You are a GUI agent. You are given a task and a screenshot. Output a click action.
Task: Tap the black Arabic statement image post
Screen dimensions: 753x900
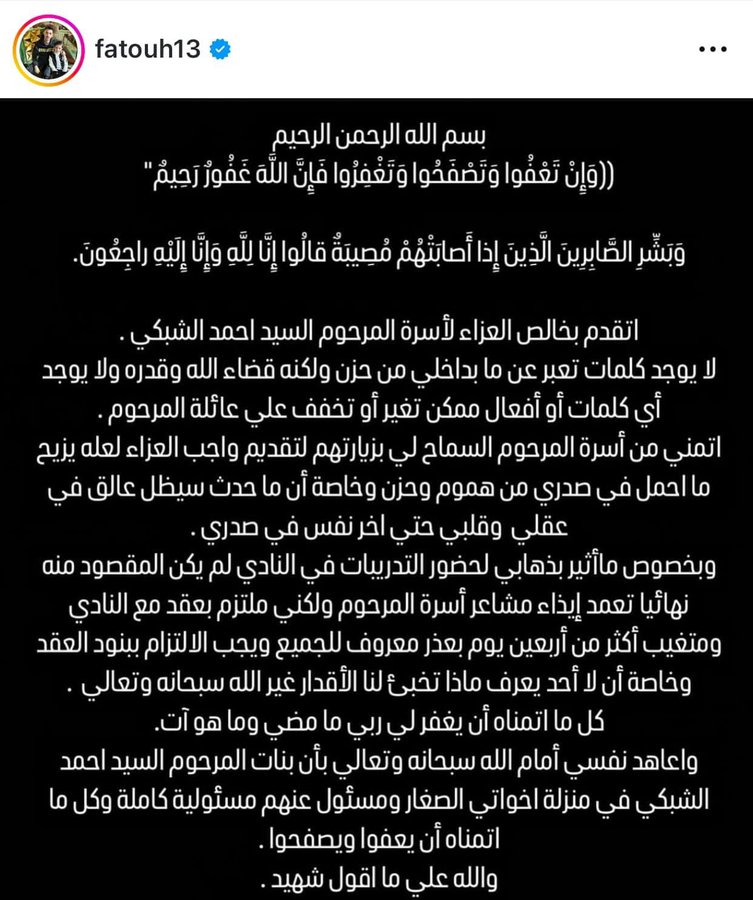tap(376, 500)
